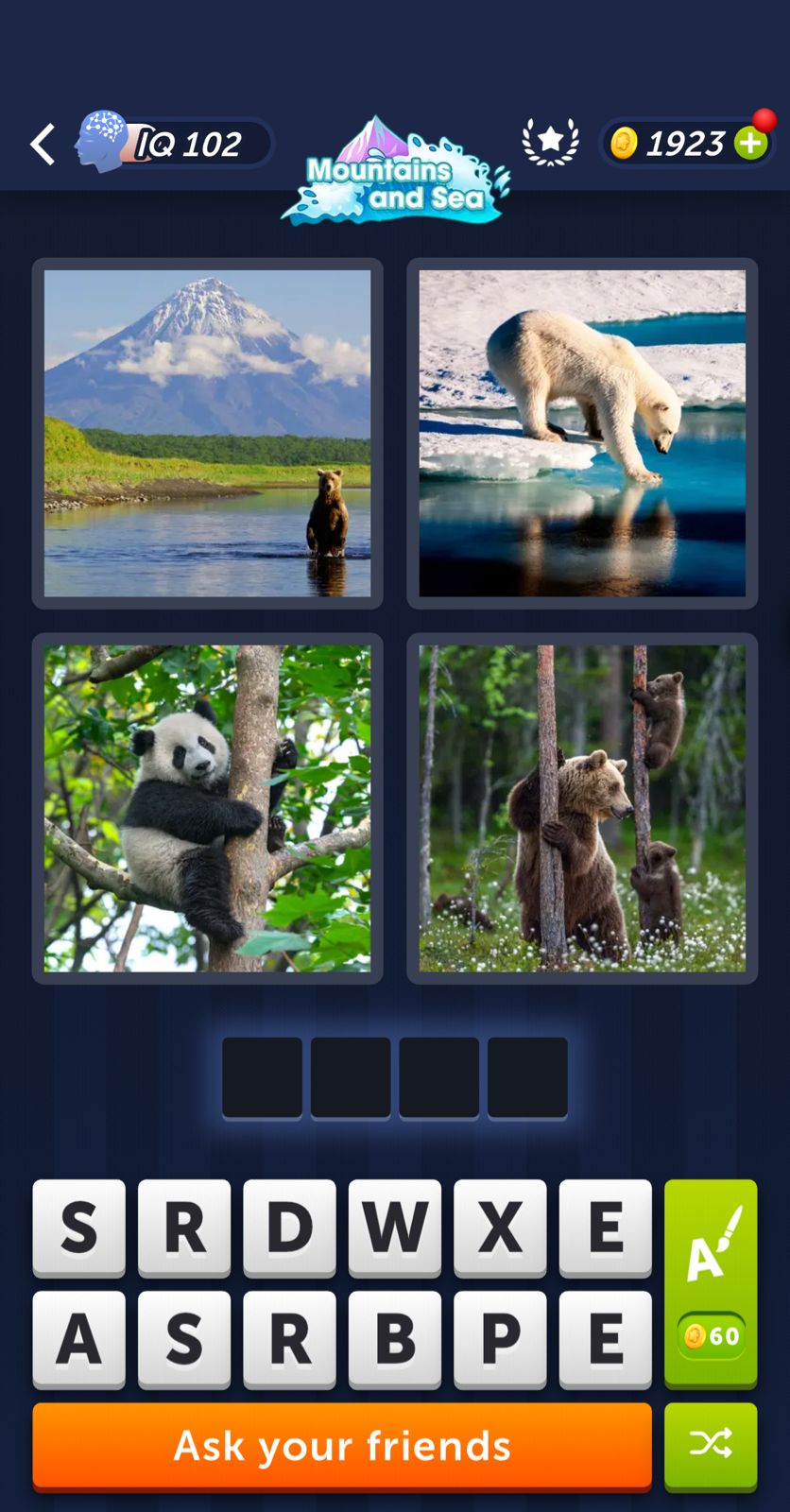Image resolution: width=790 pixels, height=1512 pixels.
Task: Enlarge the brown bears climbing trees picture
Action: coord(582,809)
